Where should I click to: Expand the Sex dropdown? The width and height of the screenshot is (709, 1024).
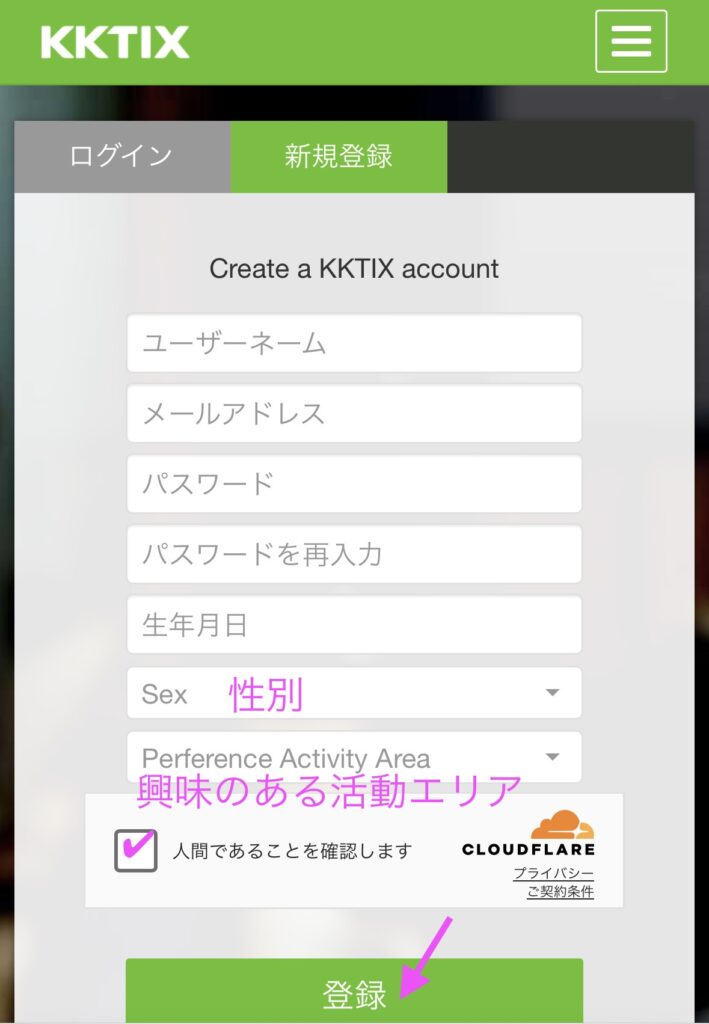354,693
